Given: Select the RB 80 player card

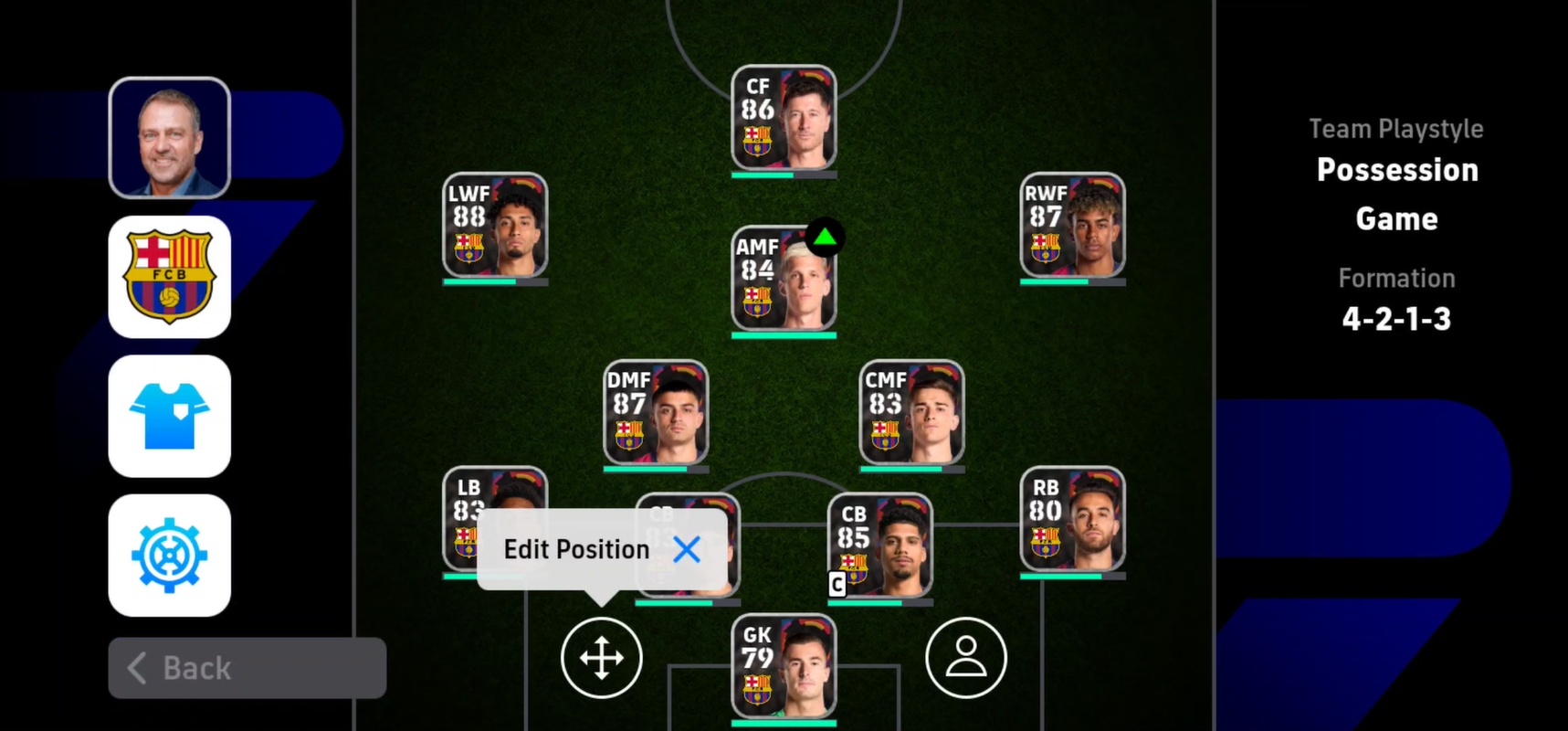Looking at the screenshot, I should (1072, 519).
